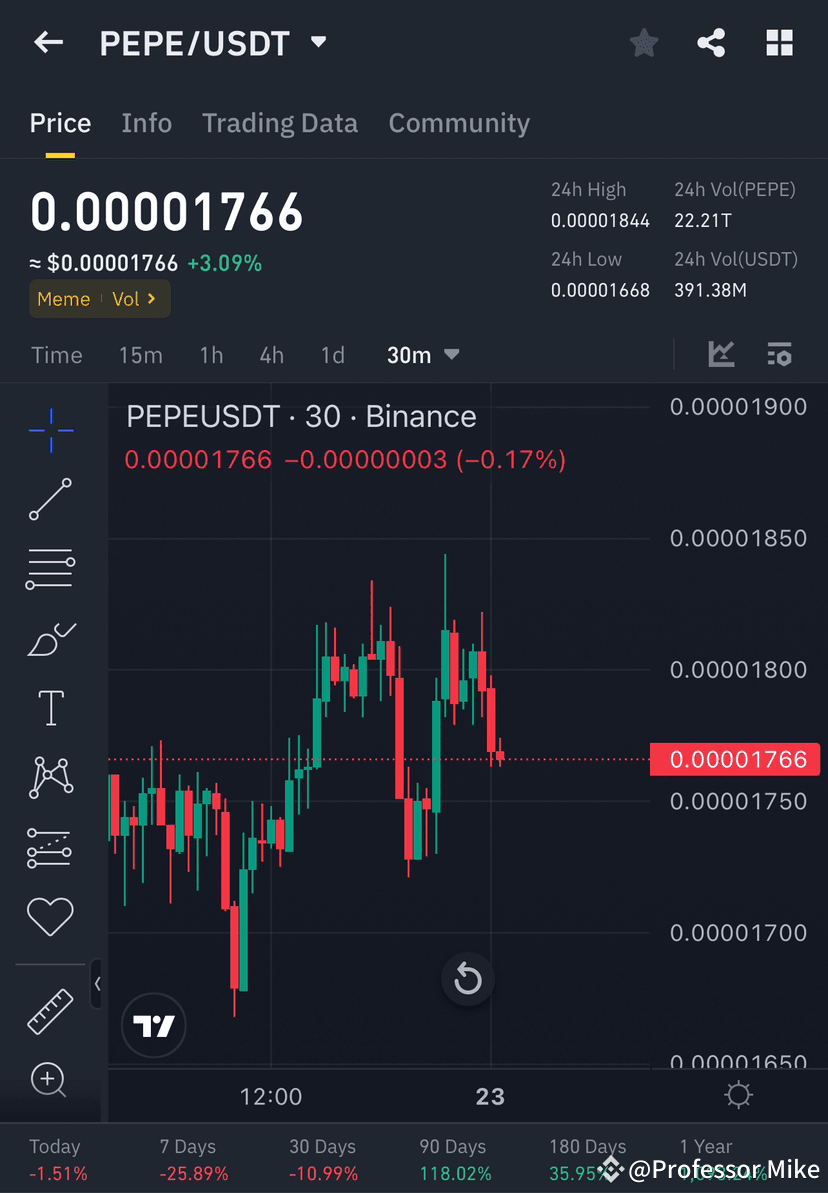Select the heart emoji drawing tool
This screenshot has width=828, height=1193.
click(50, 916)
